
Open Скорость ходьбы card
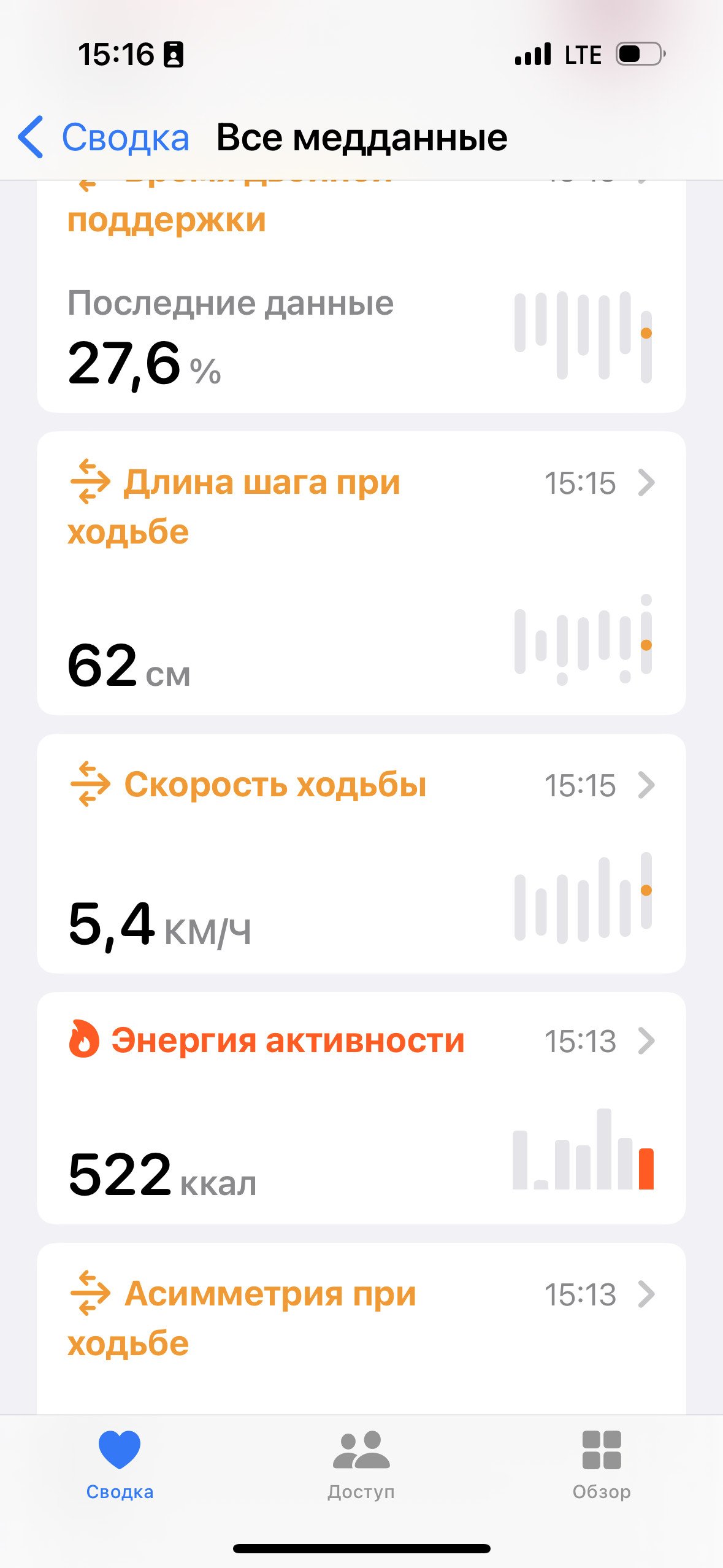361,853
